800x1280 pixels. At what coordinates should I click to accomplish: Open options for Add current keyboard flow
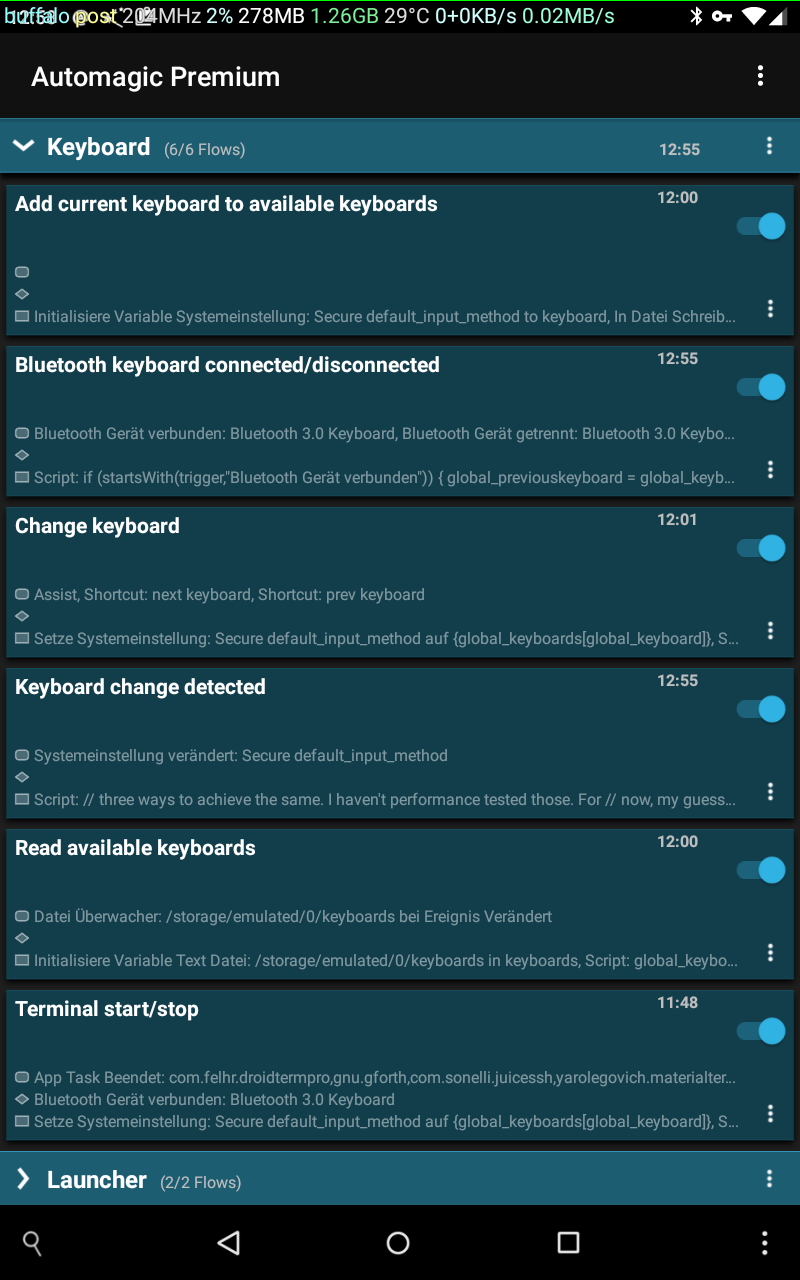pyautogui.click(x=769, y=308)
